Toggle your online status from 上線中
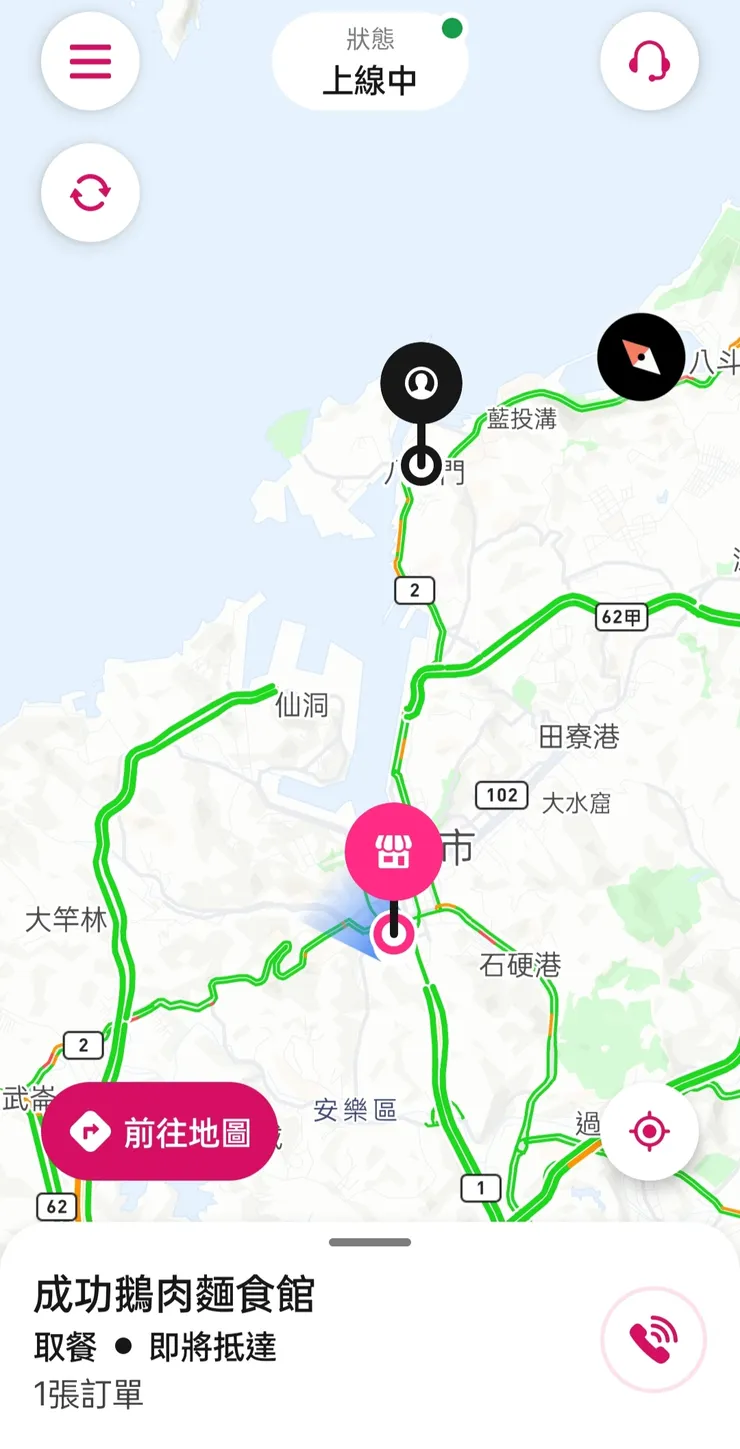Viewport: 740px width, 1449px height. point(369,77)
